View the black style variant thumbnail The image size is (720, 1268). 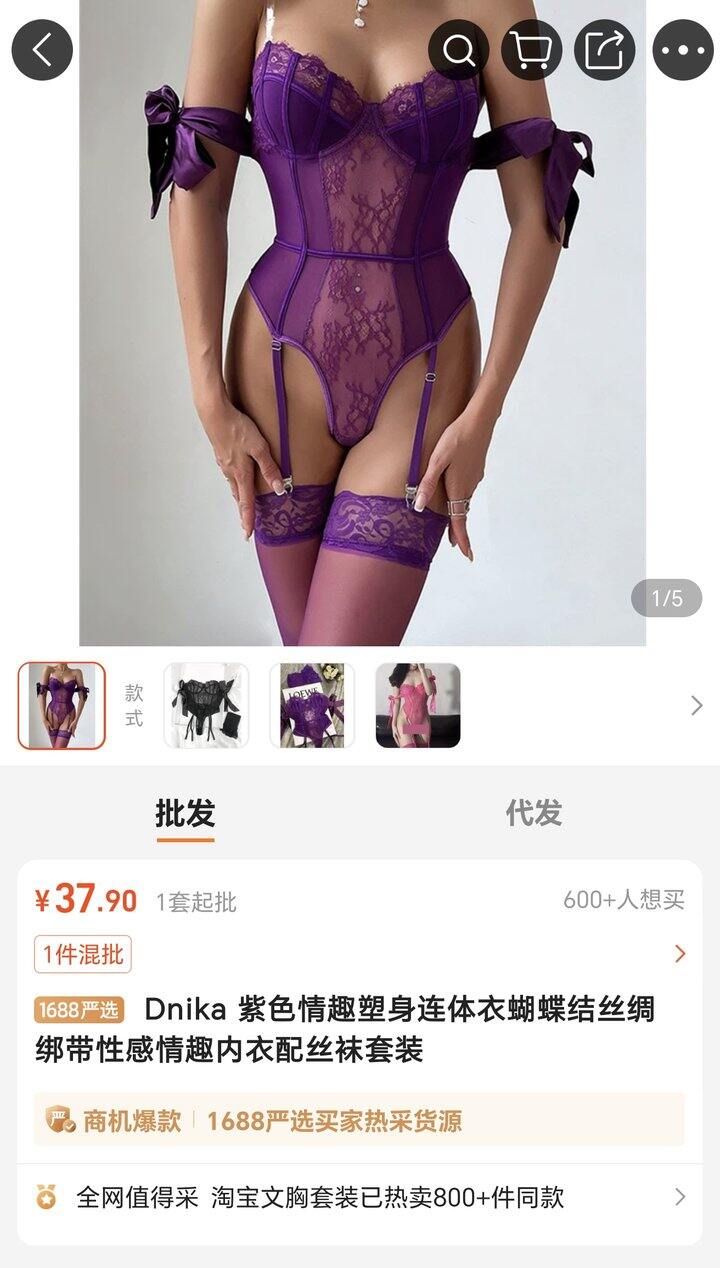[x=206, y=706]
